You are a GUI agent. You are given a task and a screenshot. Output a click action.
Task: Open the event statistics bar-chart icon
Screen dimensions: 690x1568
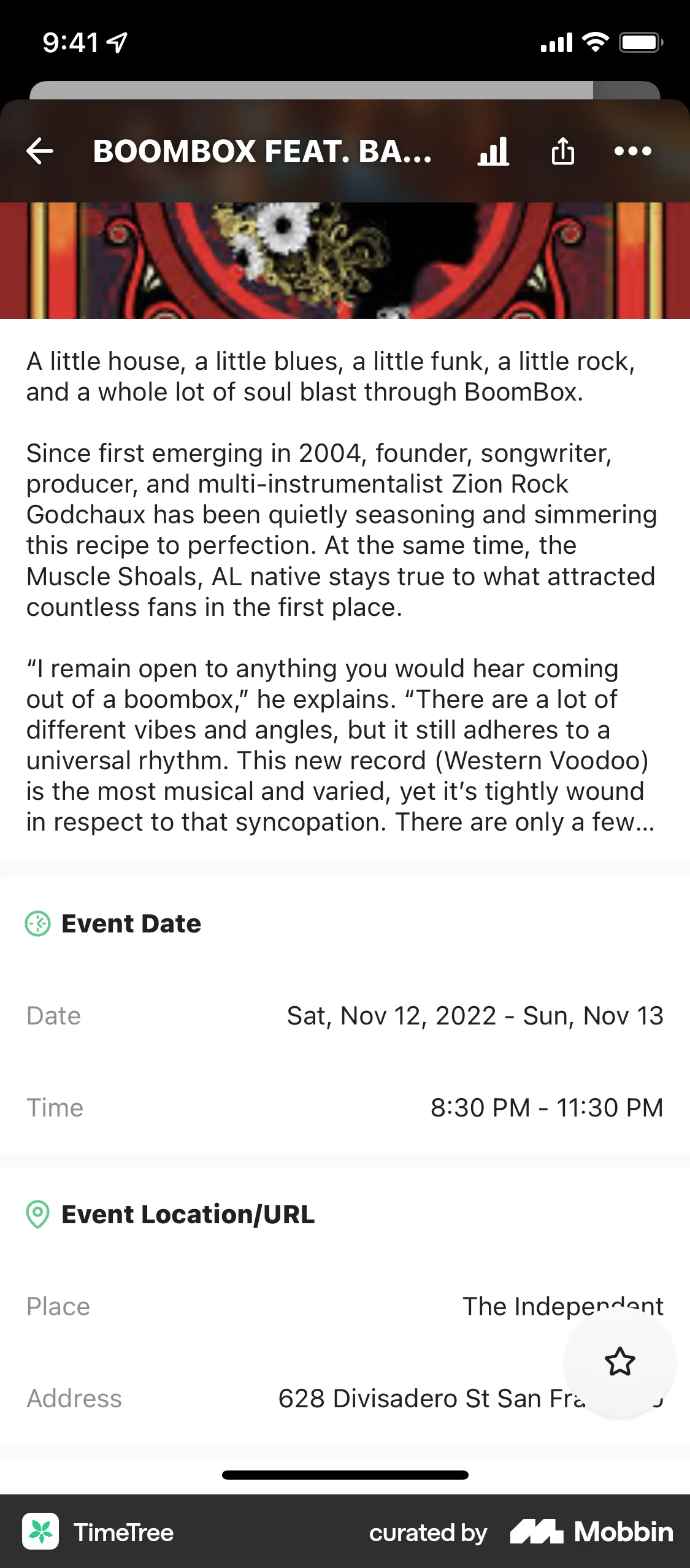pos(494,153)
